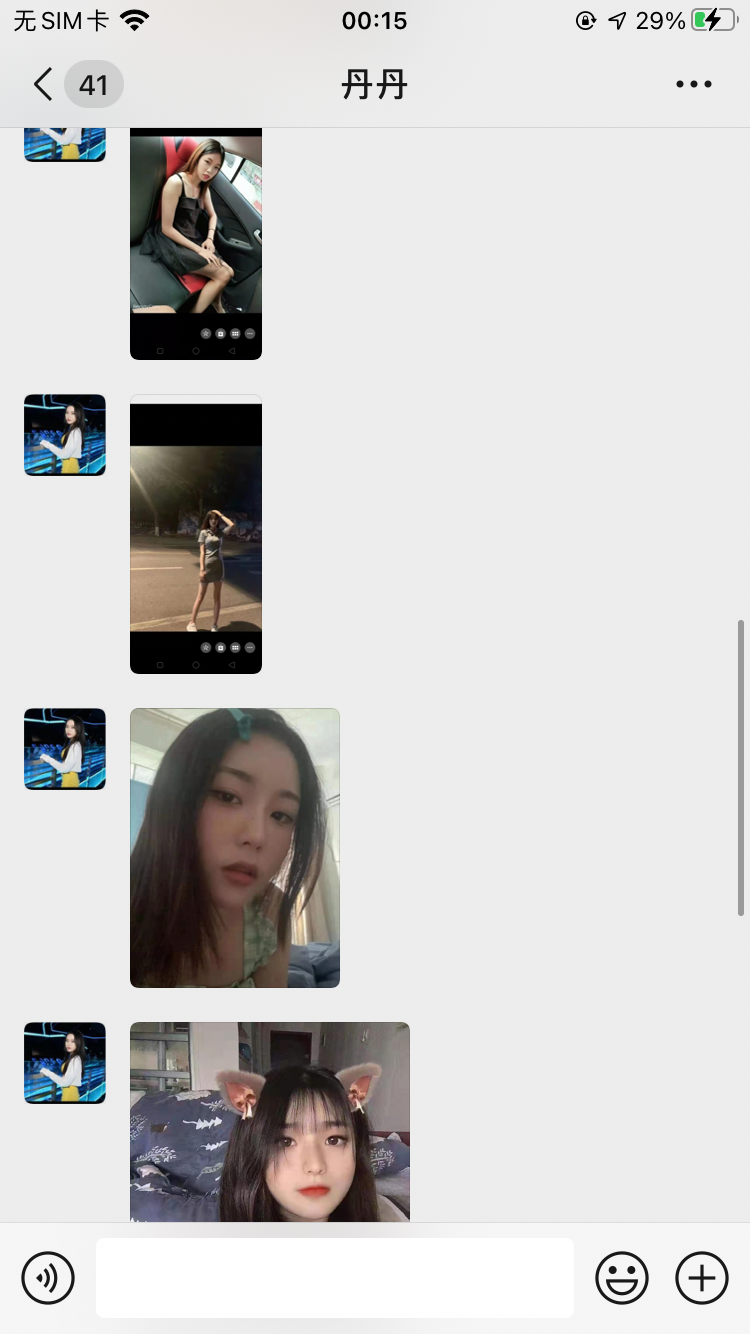Viewport: 750px width, 1334px height.
Task: Open sender's avatar beside the night street photo
Action: (x=65, y=435)
